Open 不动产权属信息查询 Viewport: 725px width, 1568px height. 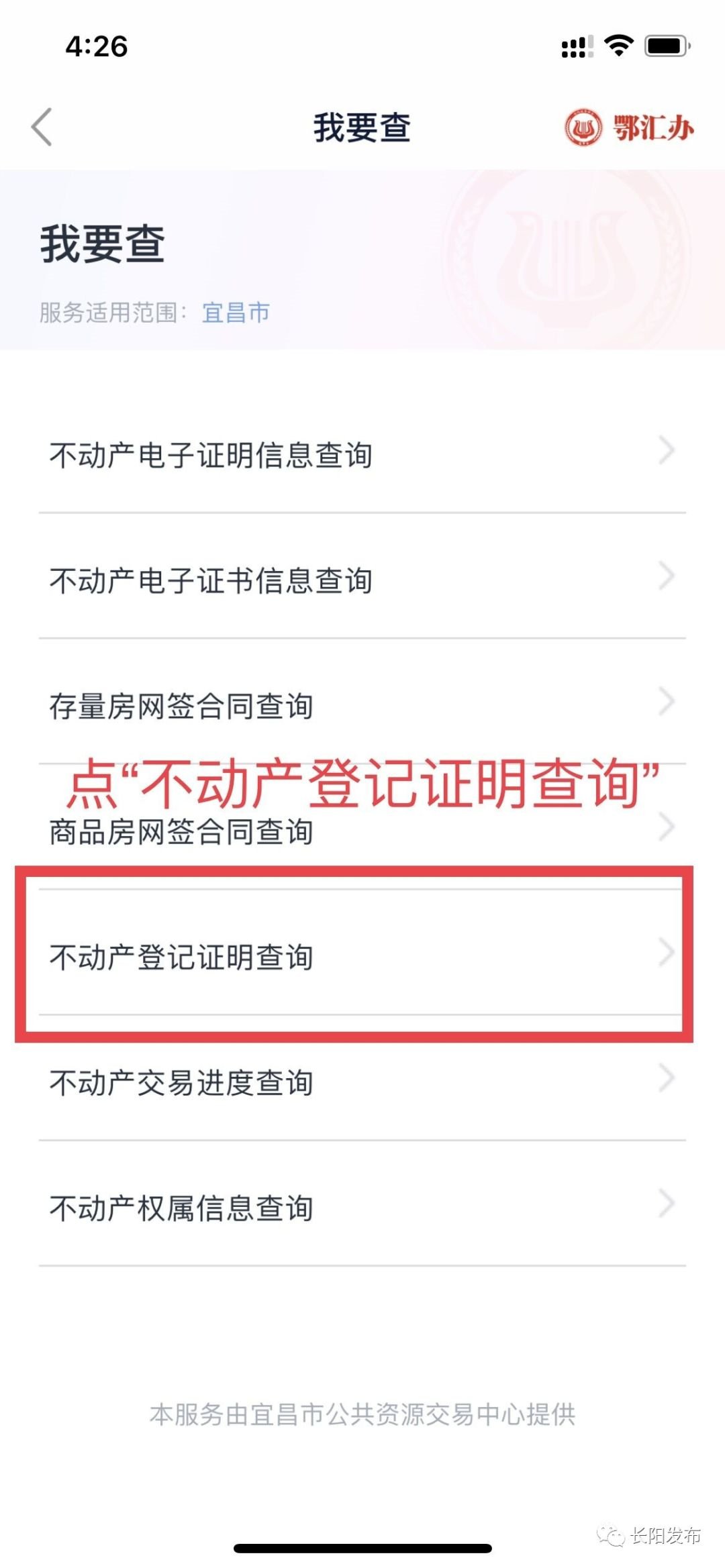pos(181,1208)
